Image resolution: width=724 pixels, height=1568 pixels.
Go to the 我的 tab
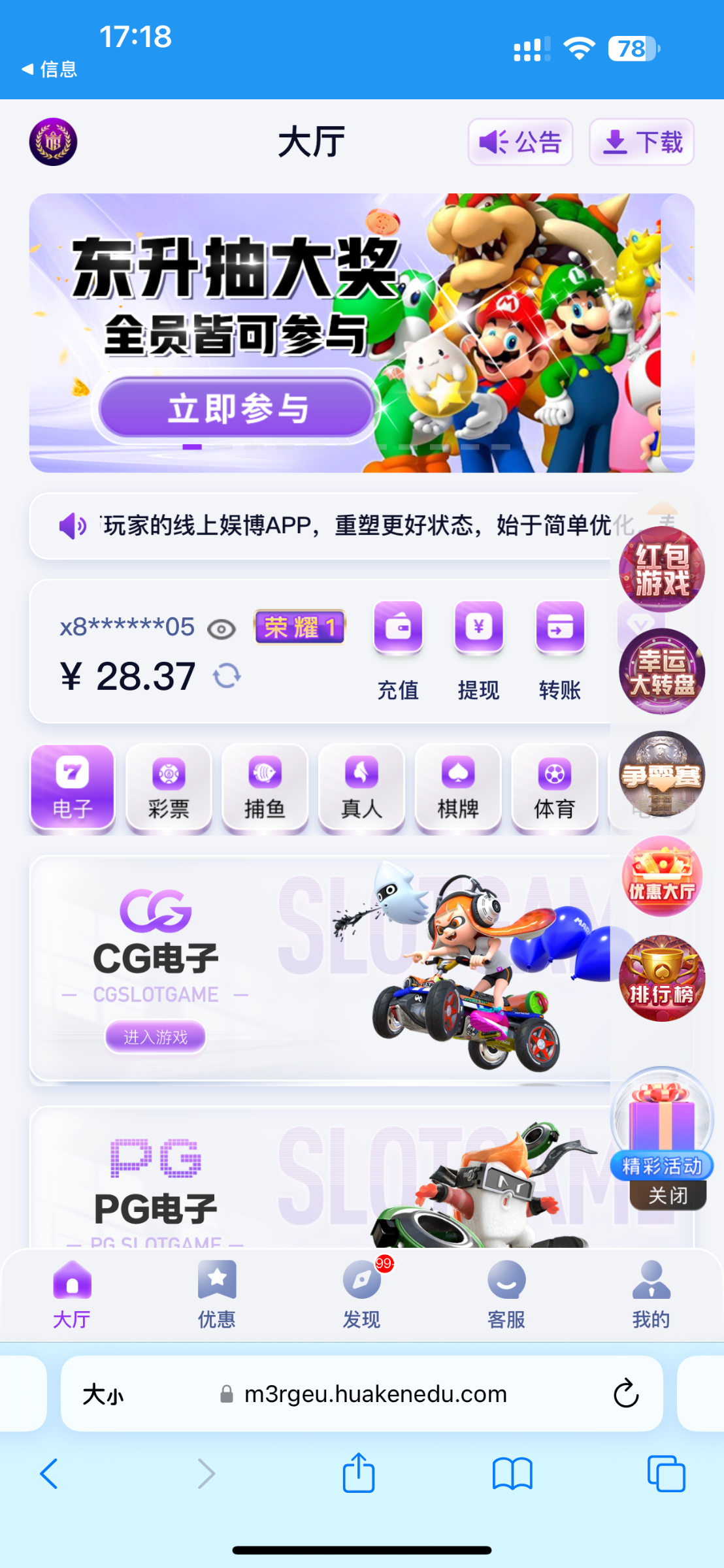651,1295
